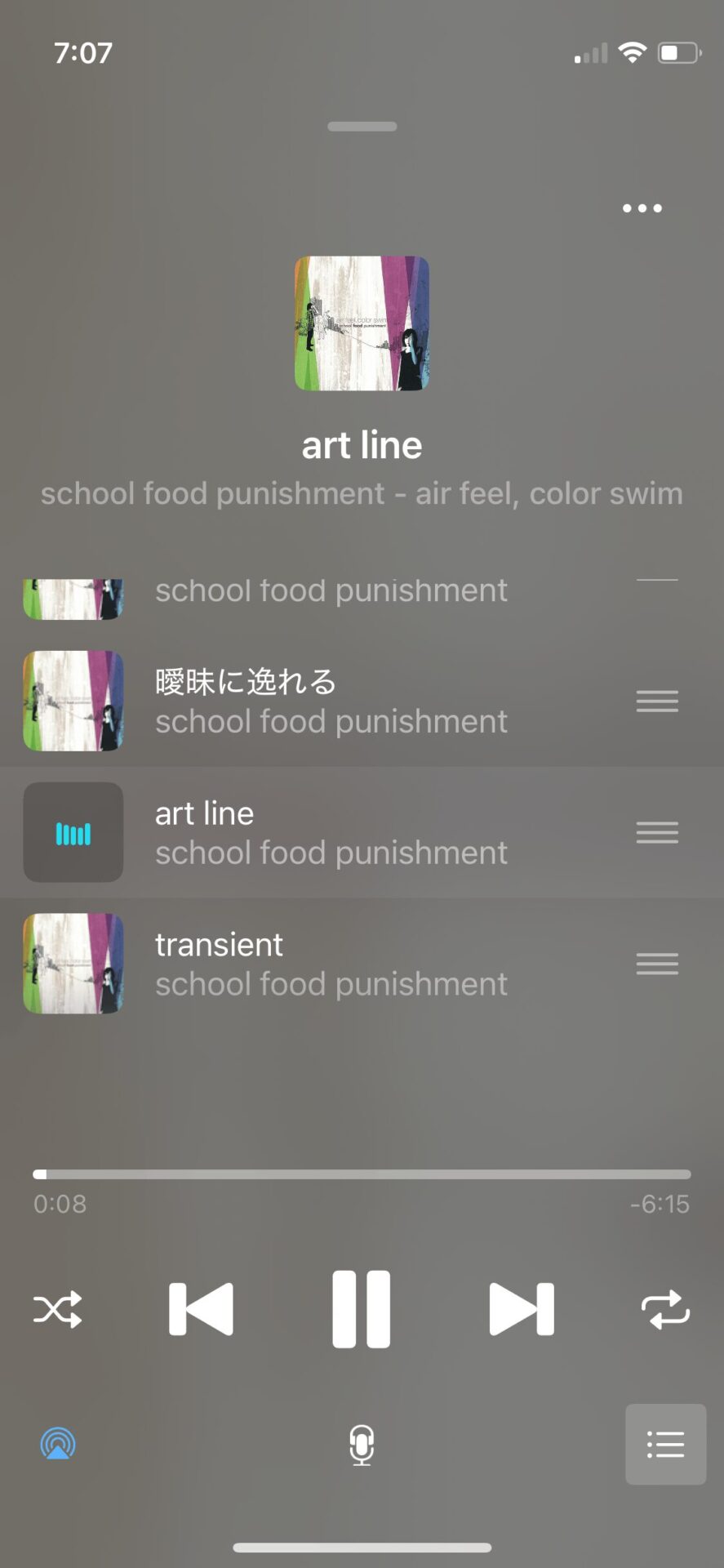Image resolution: width=724 pixels, height=1568 pixels.
Task: Show lyrics with the microphone icon
Action: (362, 1444)
